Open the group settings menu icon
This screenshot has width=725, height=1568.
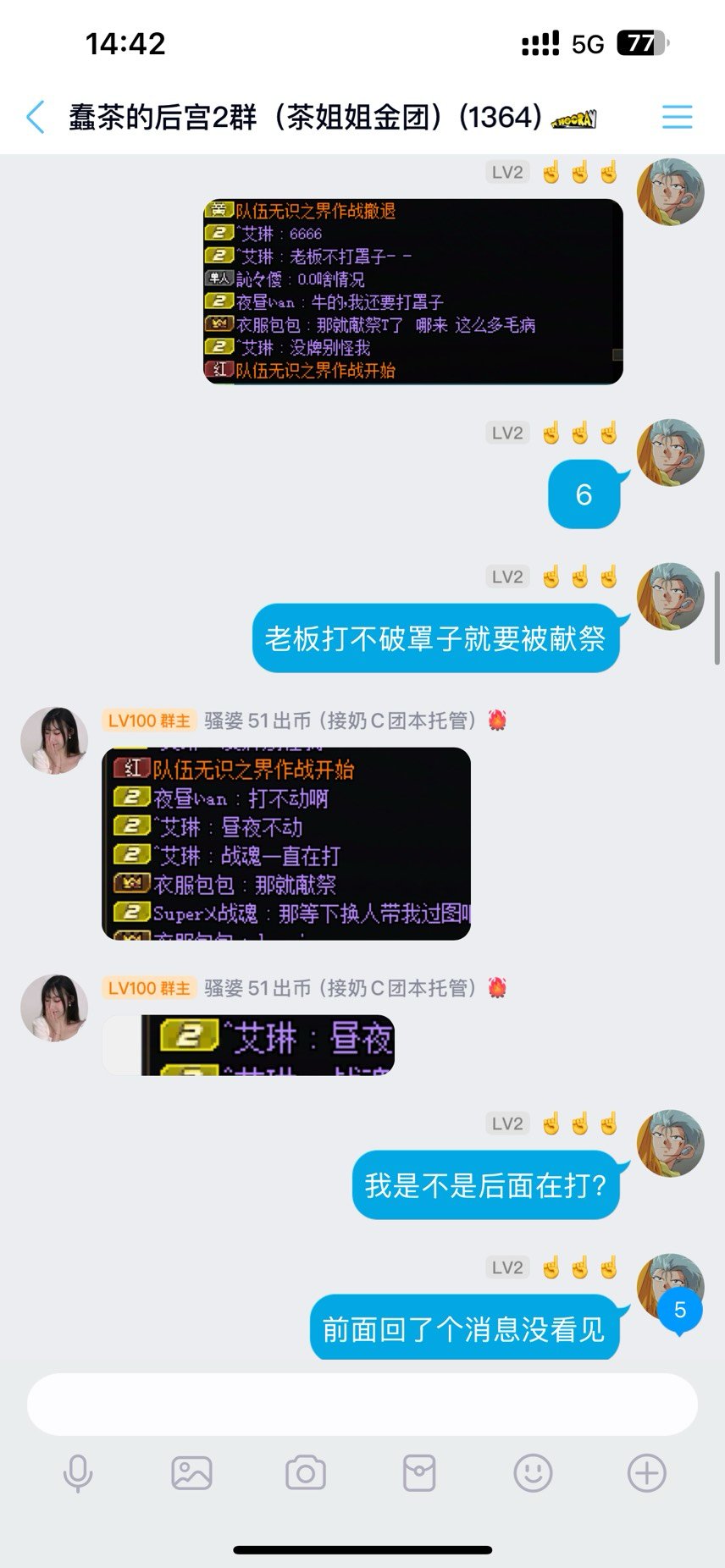pos(677,117)
